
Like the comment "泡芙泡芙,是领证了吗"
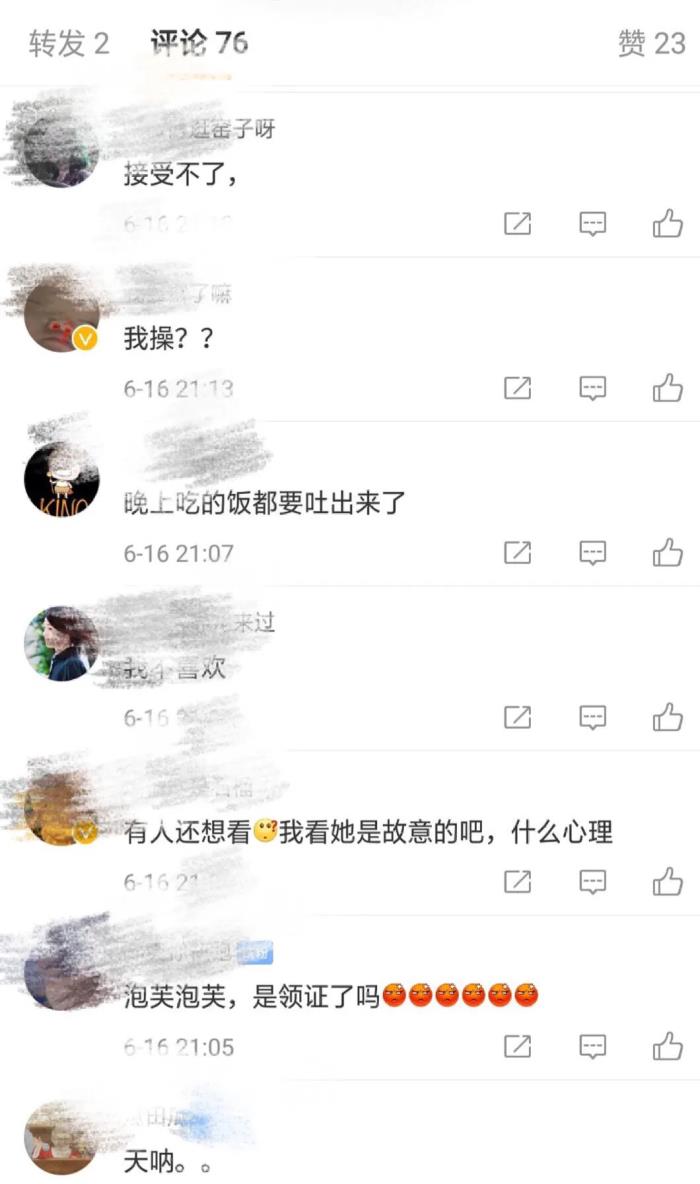667,1047
